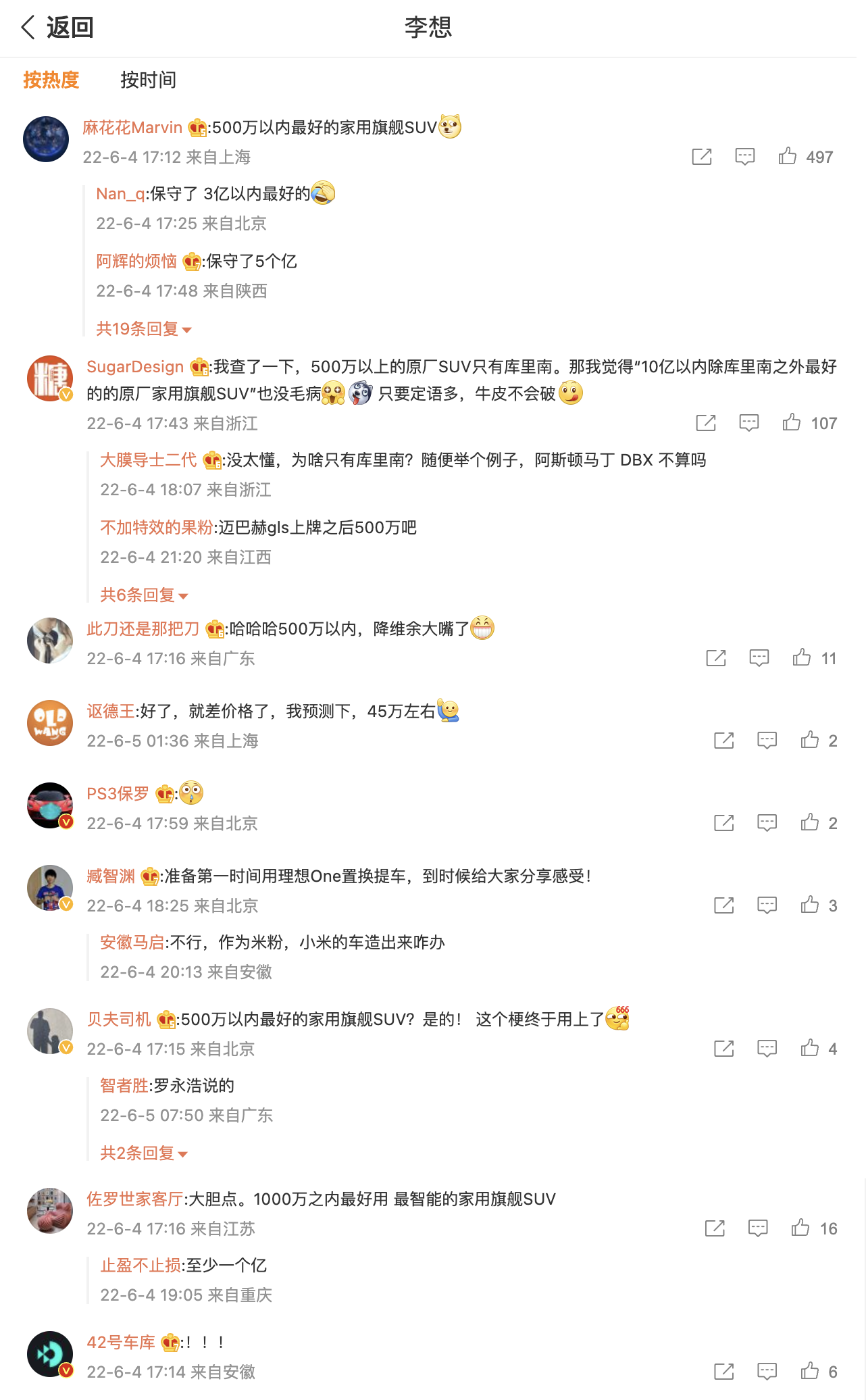This screenshot has width=866, height=1400.
Task: Repost 麻花花Marvin's comment
Action: [x=702, y=157]
